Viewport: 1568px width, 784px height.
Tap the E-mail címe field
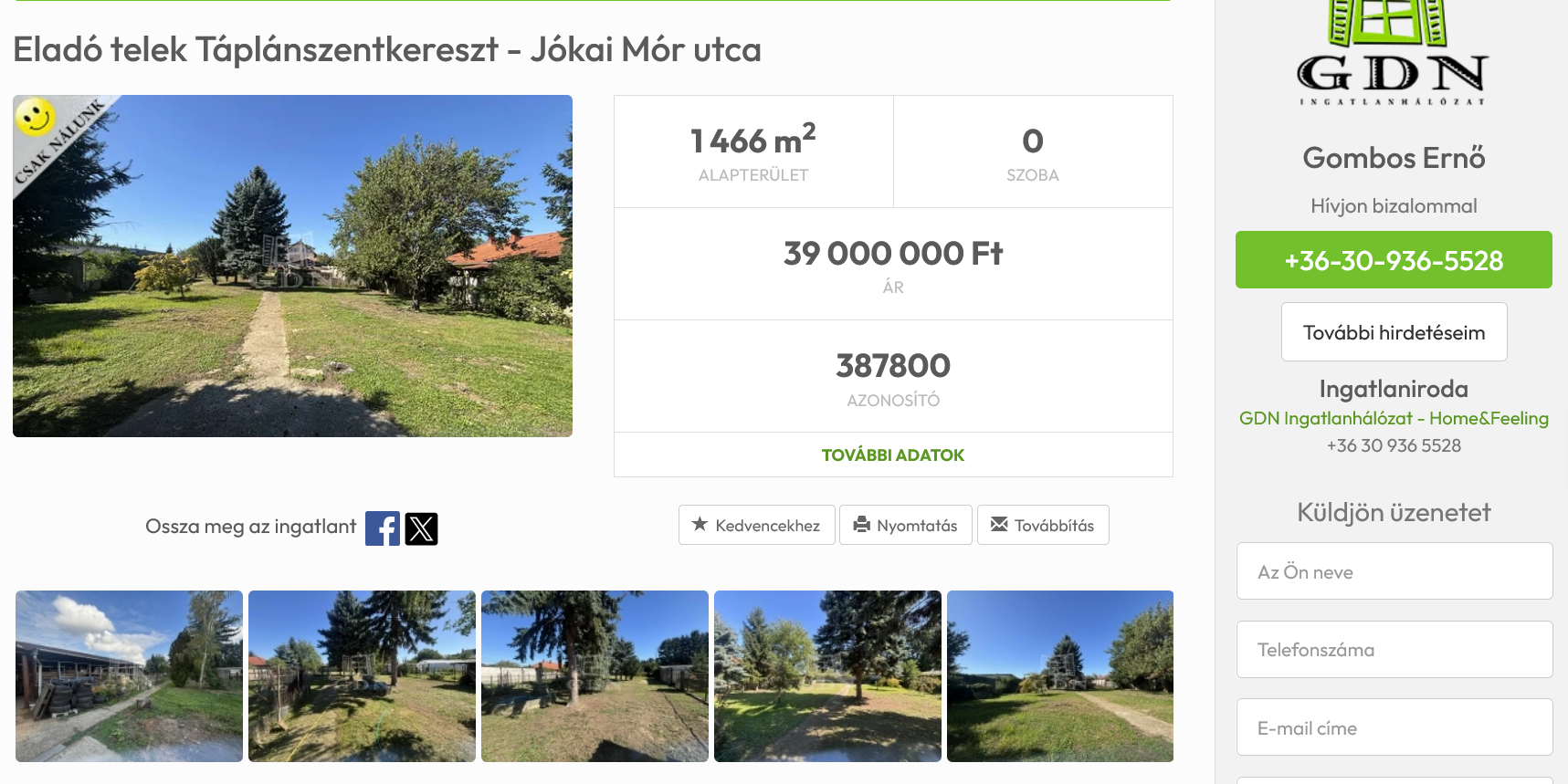click(x=1394, y=727)
